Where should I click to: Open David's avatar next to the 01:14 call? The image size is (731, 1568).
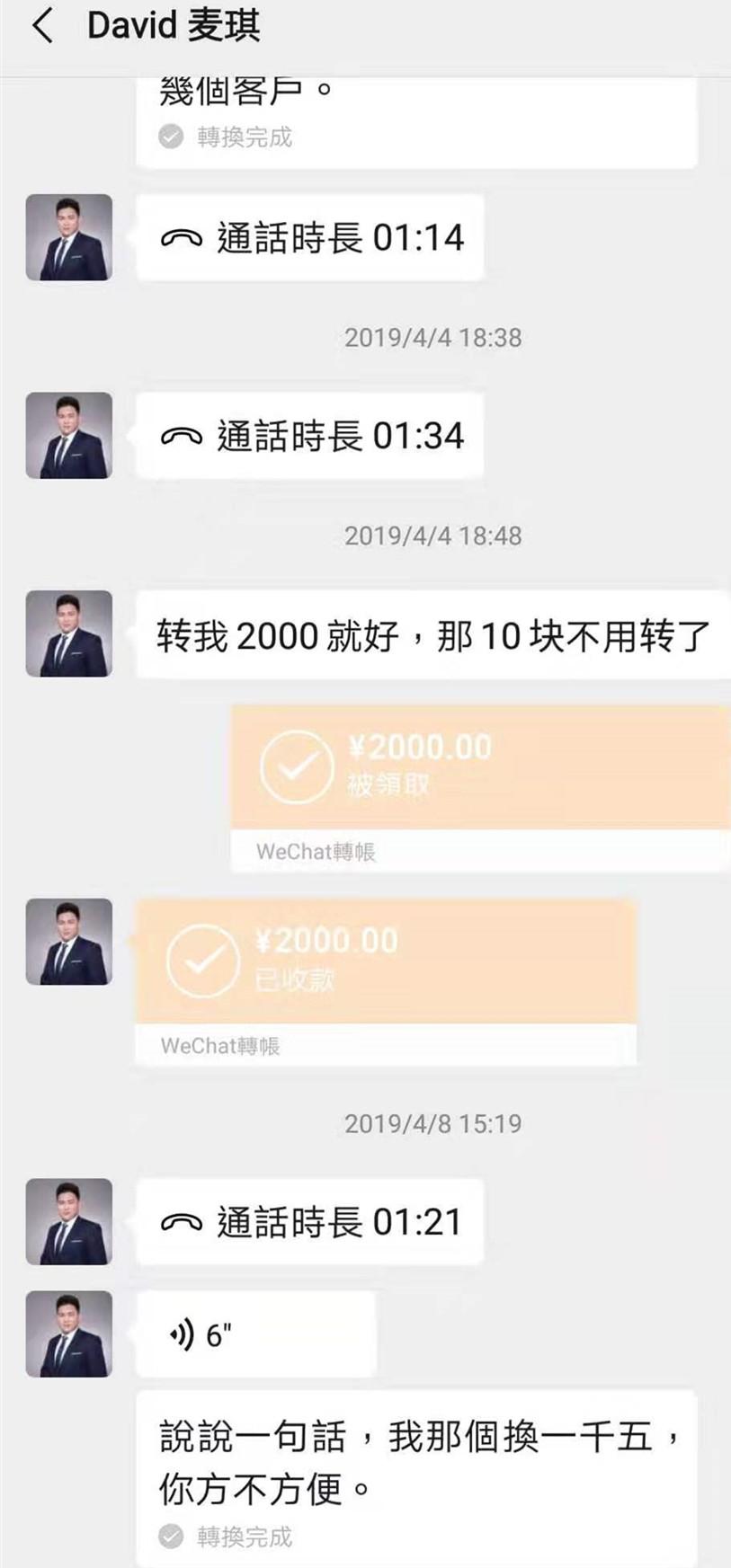(69, 237)
